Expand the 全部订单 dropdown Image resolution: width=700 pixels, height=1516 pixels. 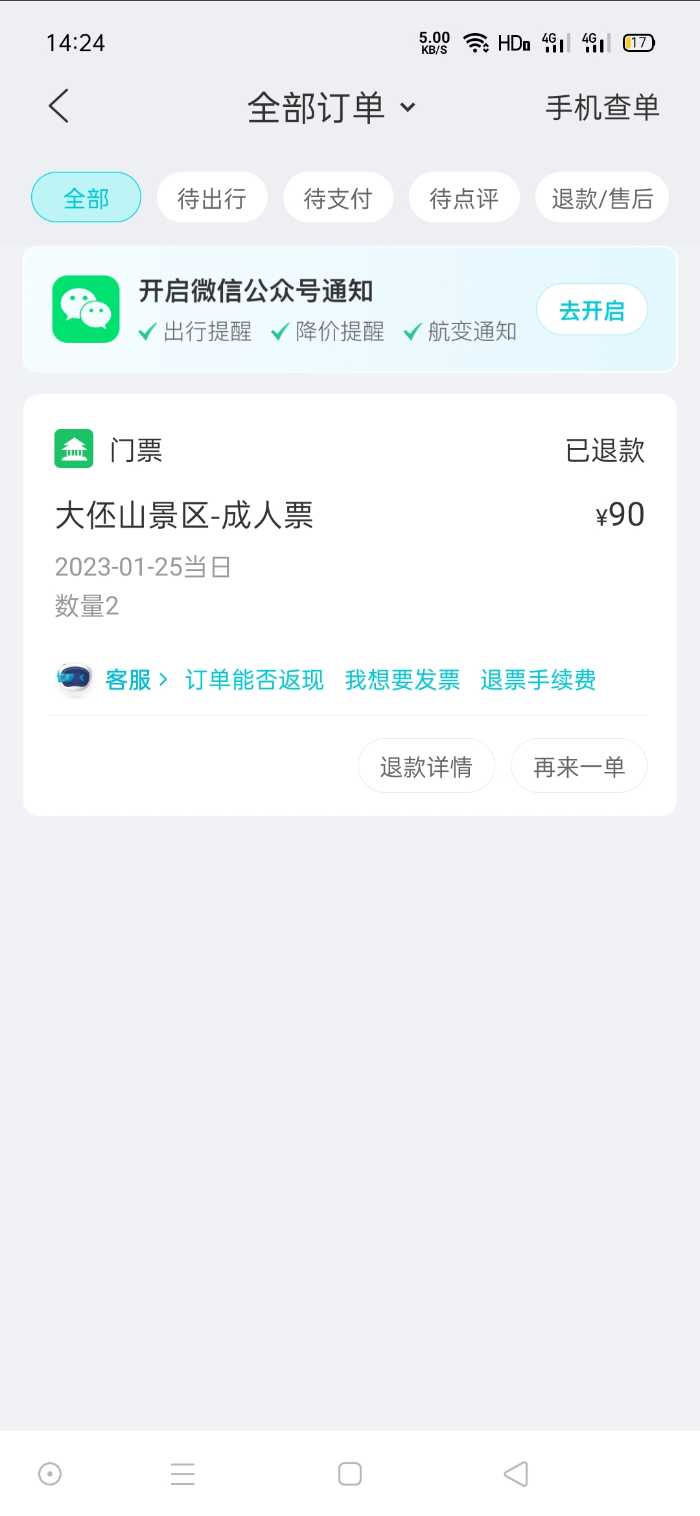pyautogui.click(x=331, y=108)
